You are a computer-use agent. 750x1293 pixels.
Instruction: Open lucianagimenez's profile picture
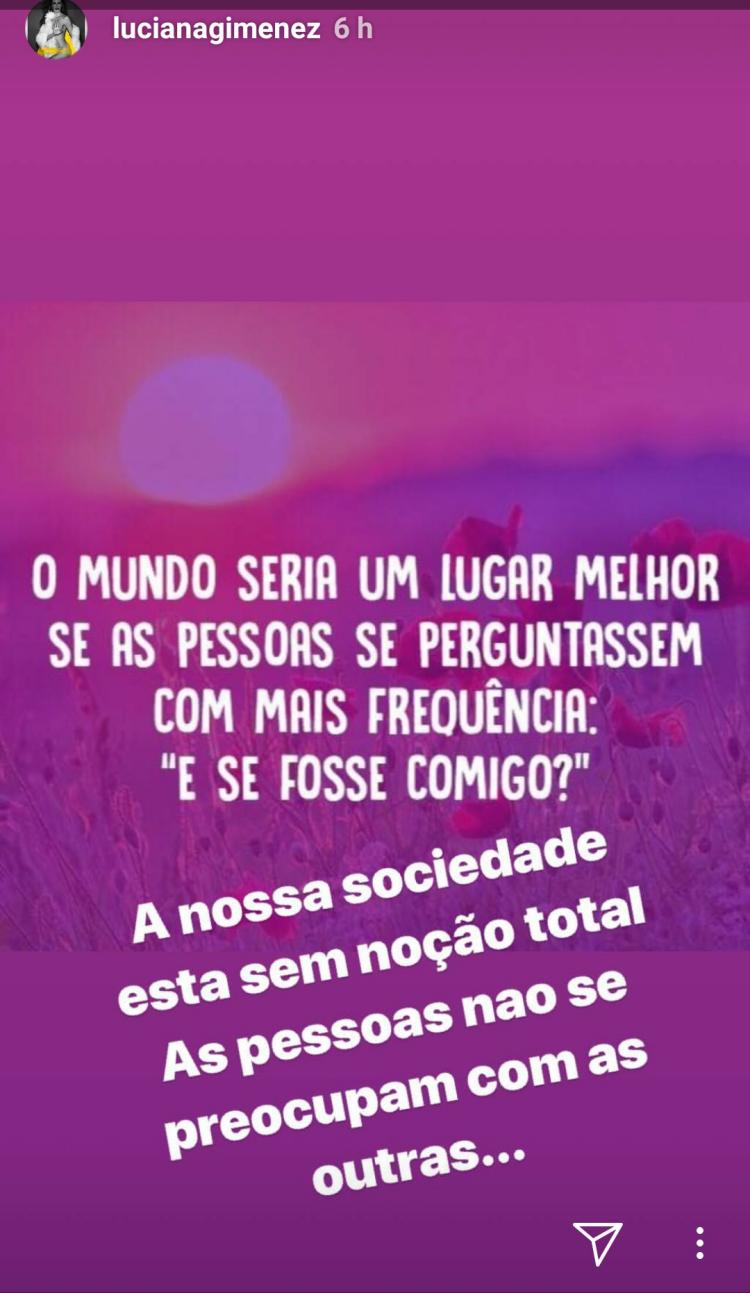click(56, 29)
